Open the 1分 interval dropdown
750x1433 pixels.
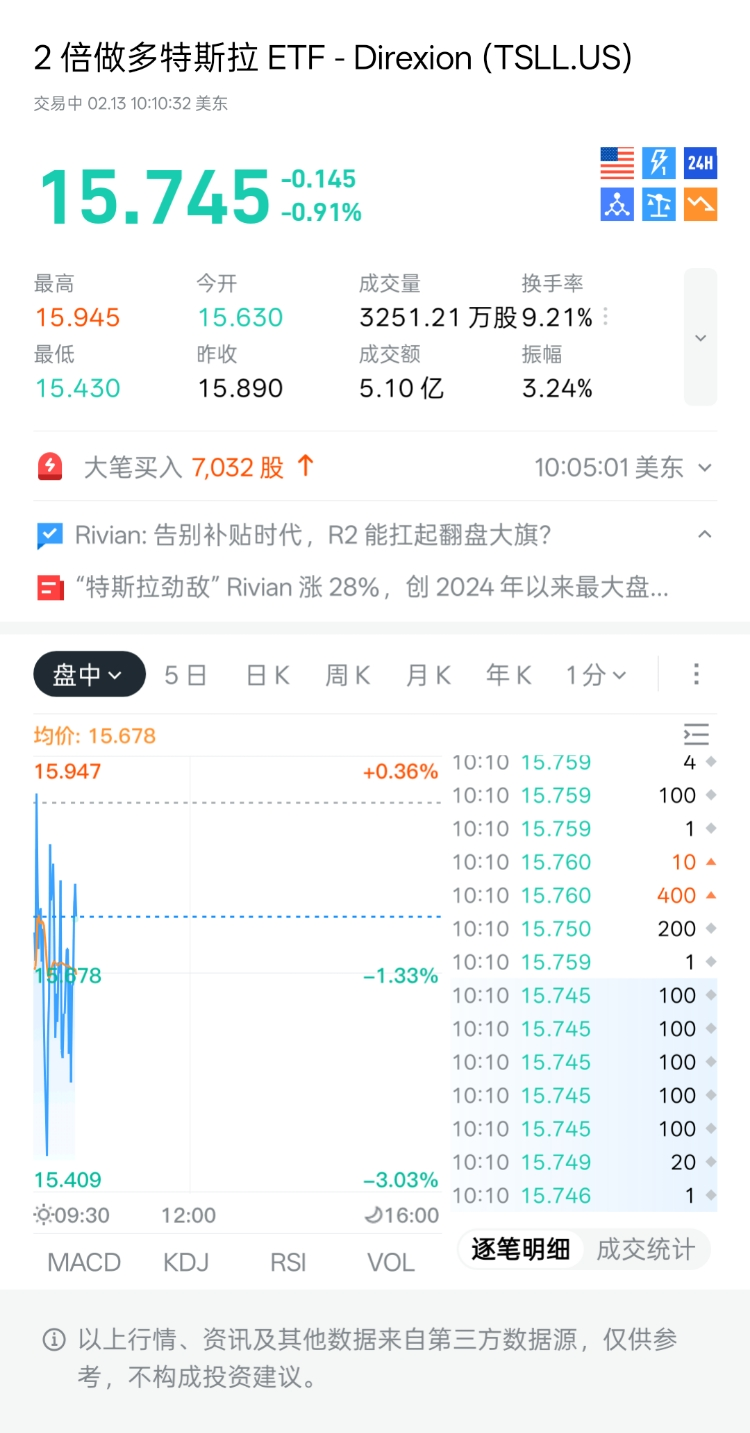596,675
